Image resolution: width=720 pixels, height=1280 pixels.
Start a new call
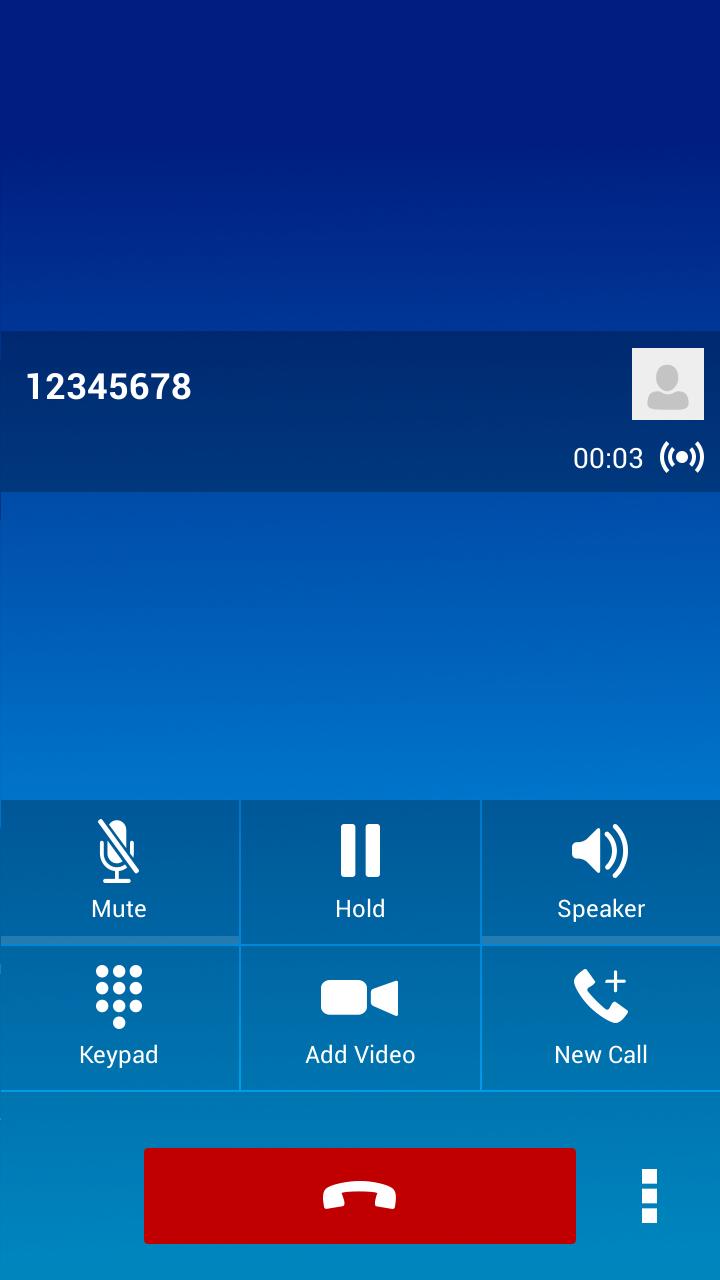point(600,1016)
